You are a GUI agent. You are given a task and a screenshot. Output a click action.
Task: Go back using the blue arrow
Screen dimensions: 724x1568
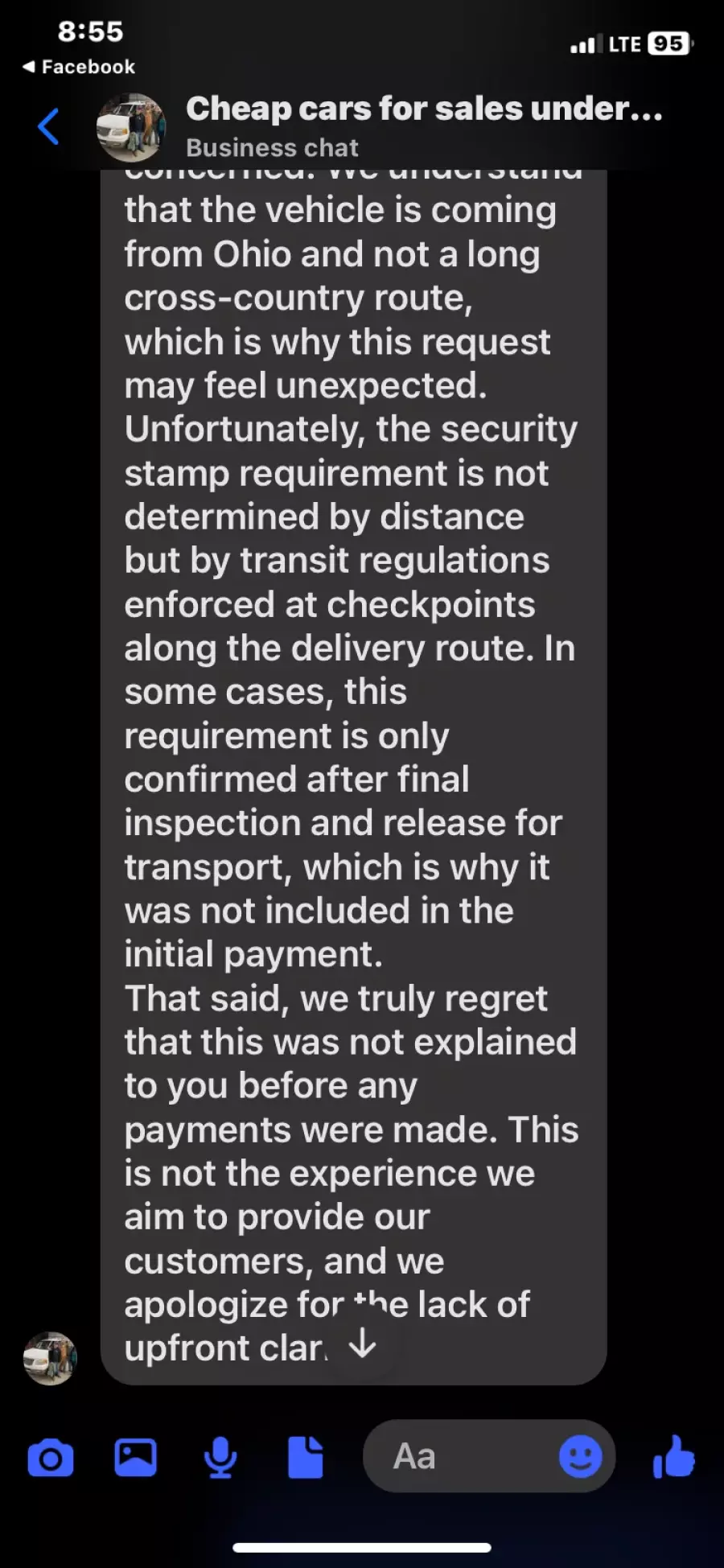[x=49, y=126]
